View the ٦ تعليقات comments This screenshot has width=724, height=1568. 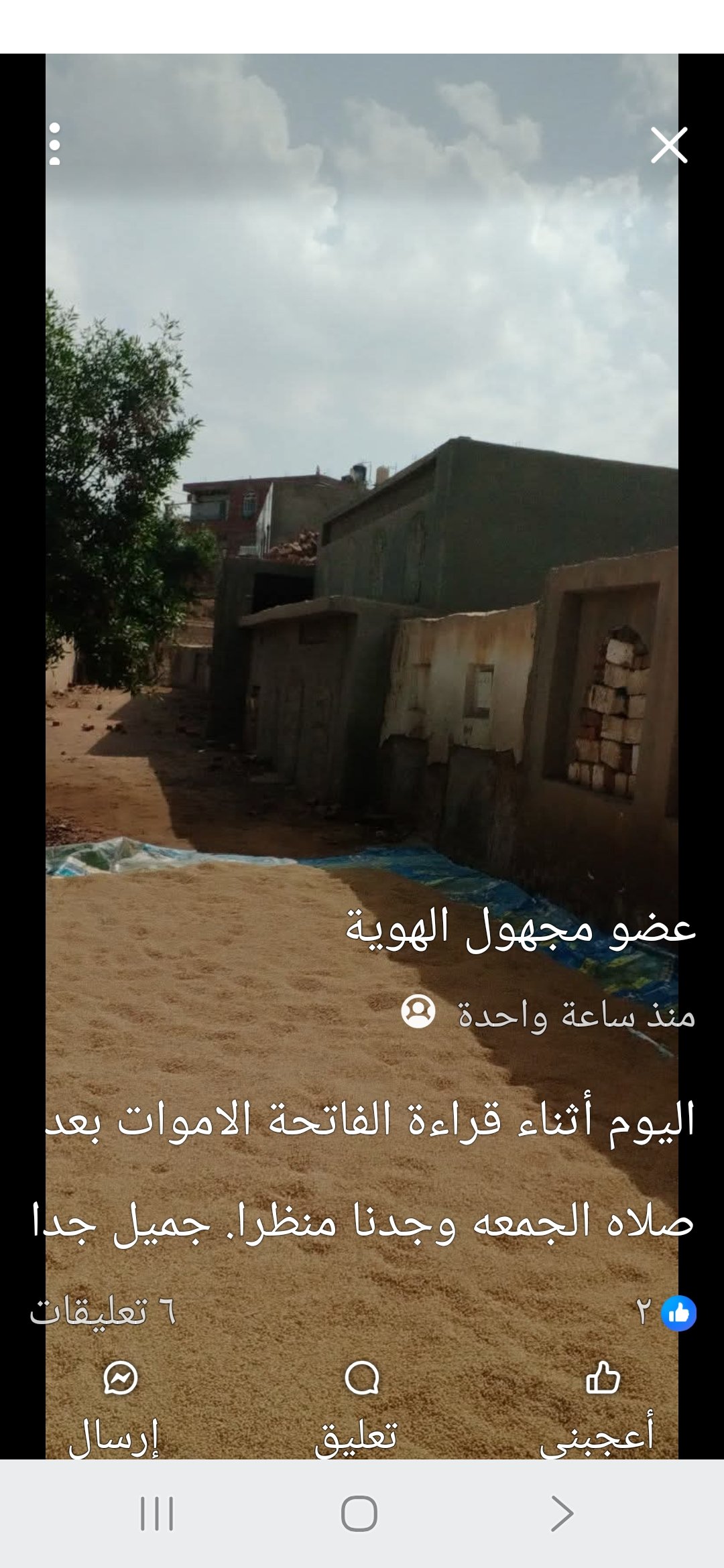[x=103, y=1311]
